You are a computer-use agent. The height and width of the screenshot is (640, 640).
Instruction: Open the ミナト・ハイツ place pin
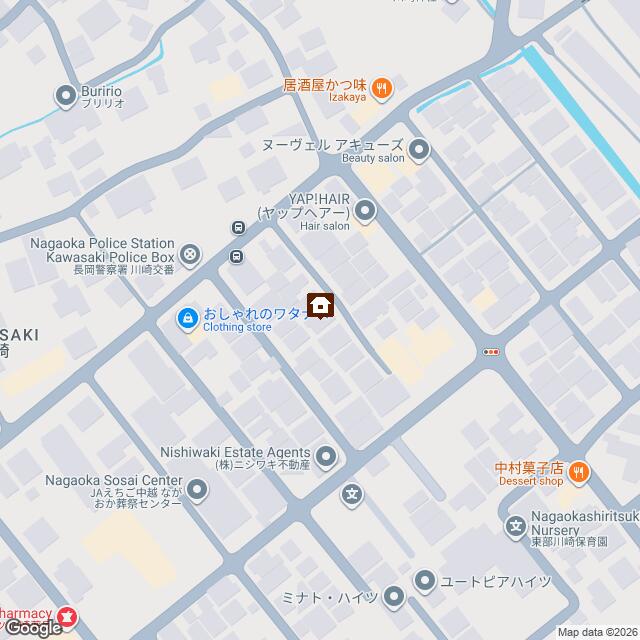(394, 598)
